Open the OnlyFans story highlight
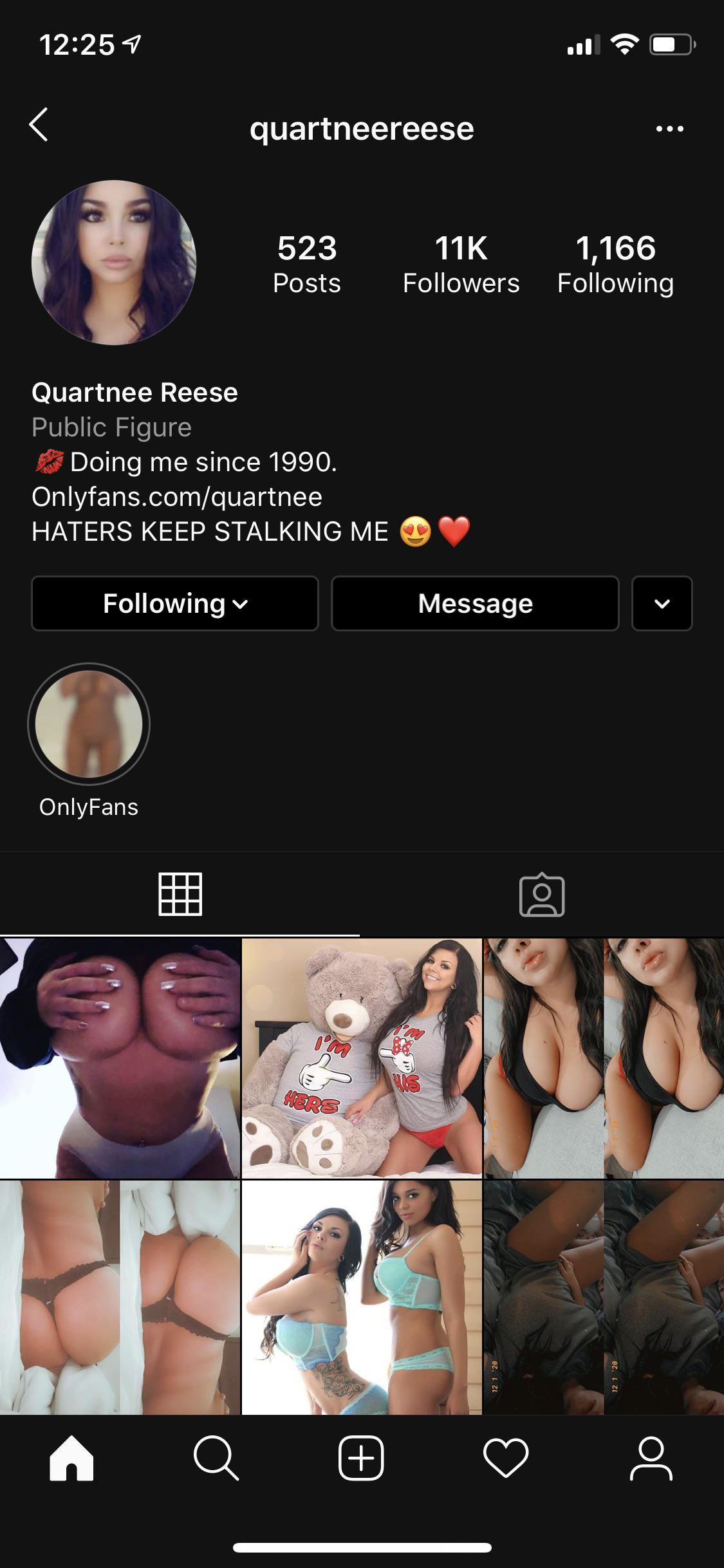724x1568 pixels. (89, 725)
